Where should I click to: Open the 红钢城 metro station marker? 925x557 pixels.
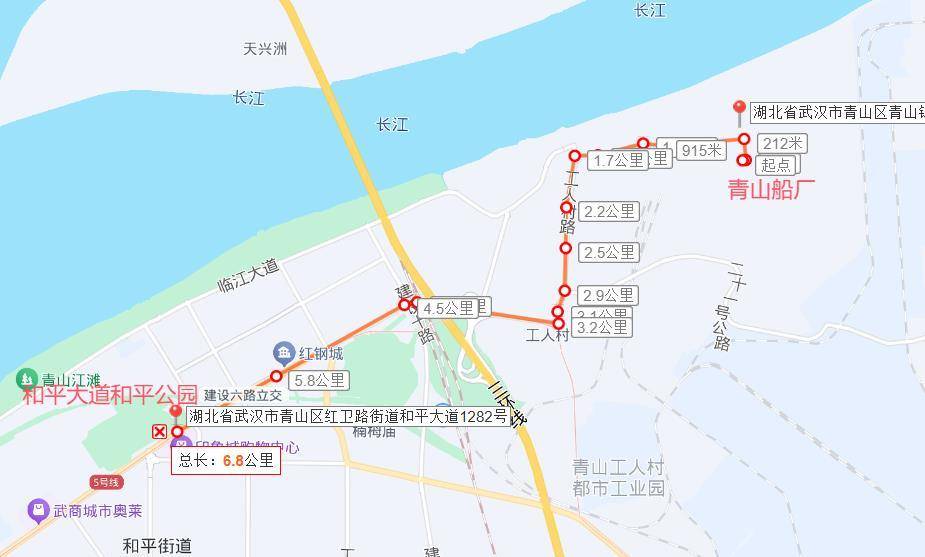tap(284, 353)
